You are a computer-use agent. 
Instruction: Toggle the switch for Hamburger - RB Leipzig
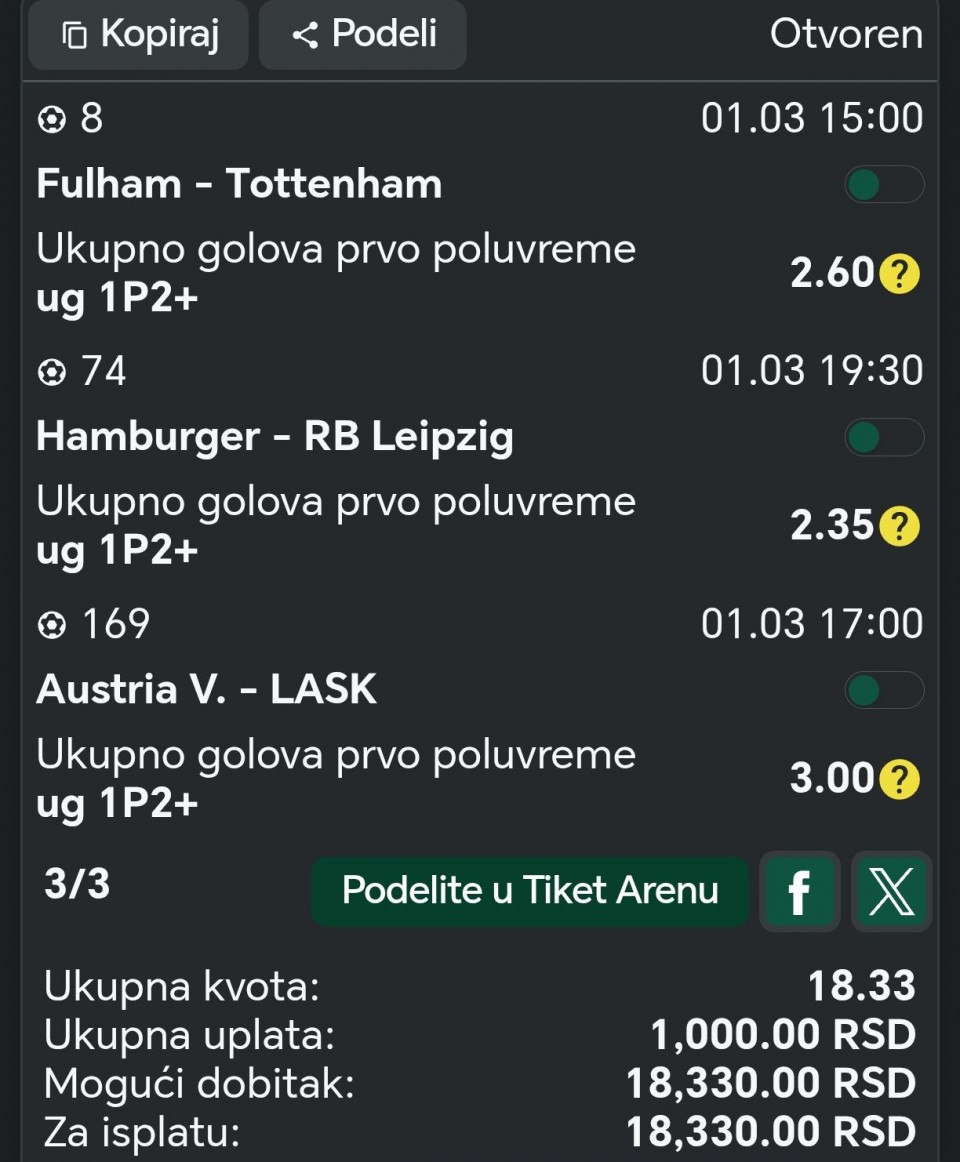[884, 437]
